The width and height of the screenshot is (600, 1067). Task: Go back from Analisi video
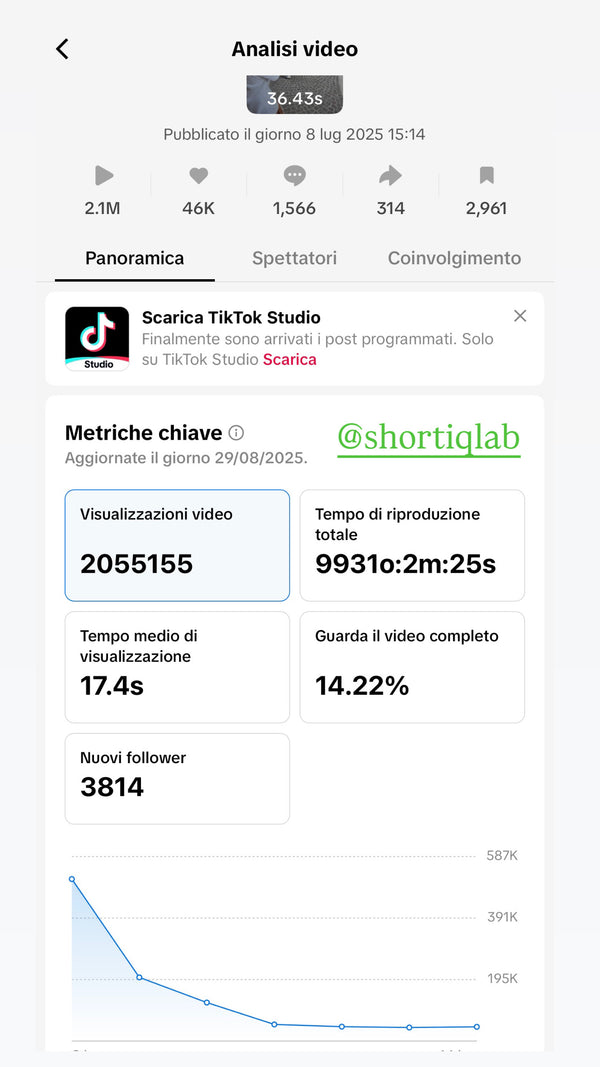tap(62, 49)
